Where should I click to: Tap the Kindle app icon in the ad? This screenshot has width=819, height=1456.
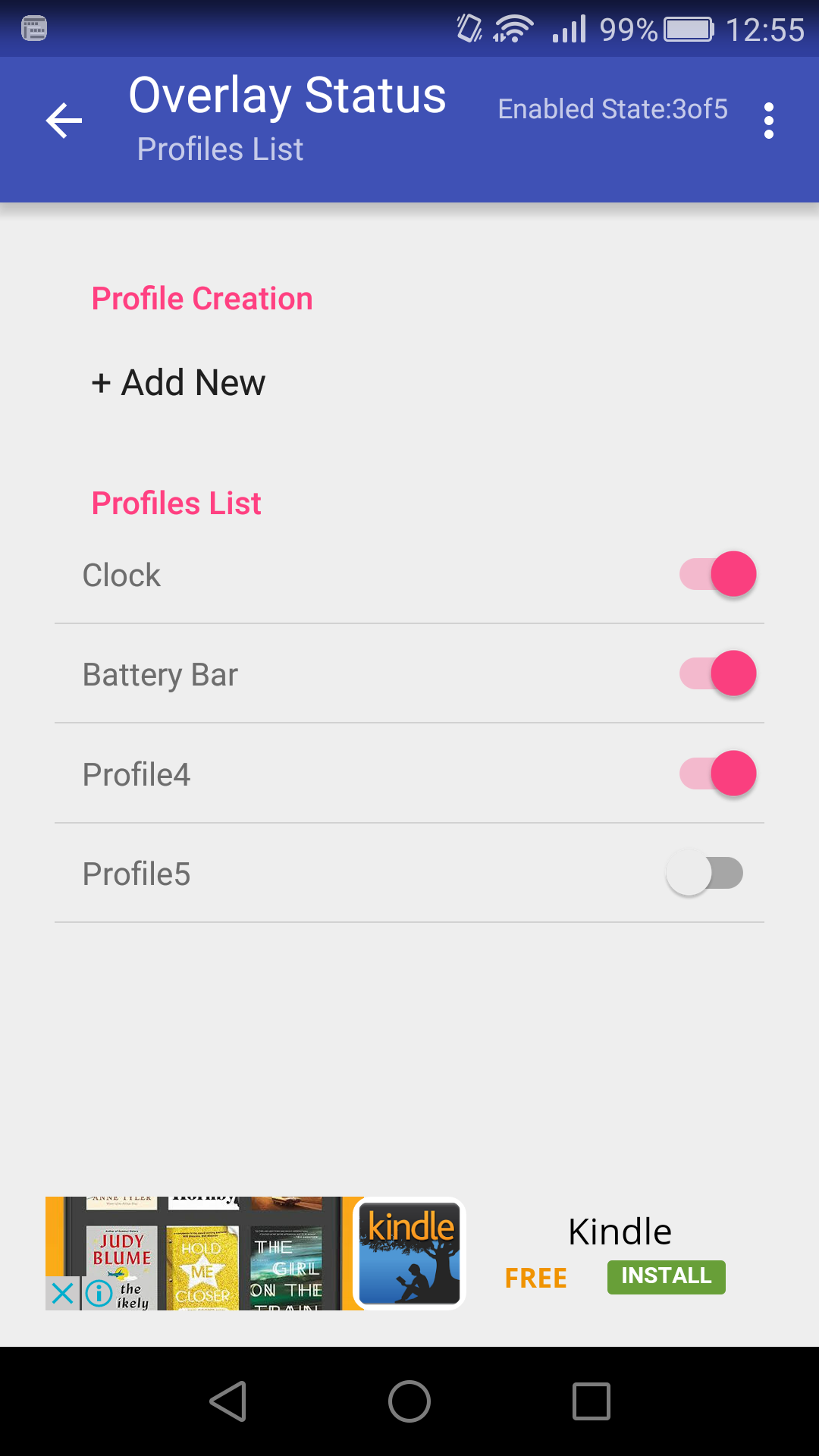point(408,1253)
